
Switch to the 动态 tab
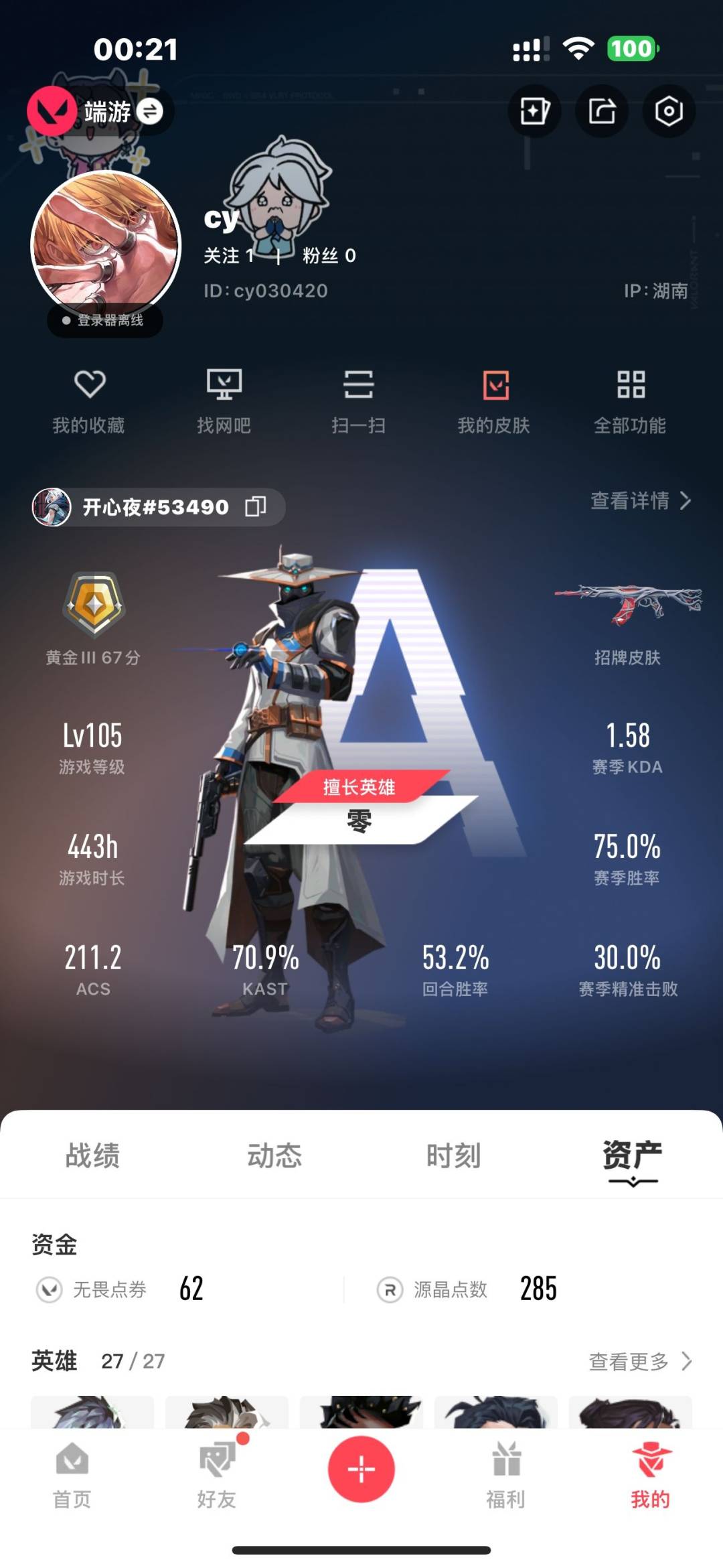(x=274, y=1155)
